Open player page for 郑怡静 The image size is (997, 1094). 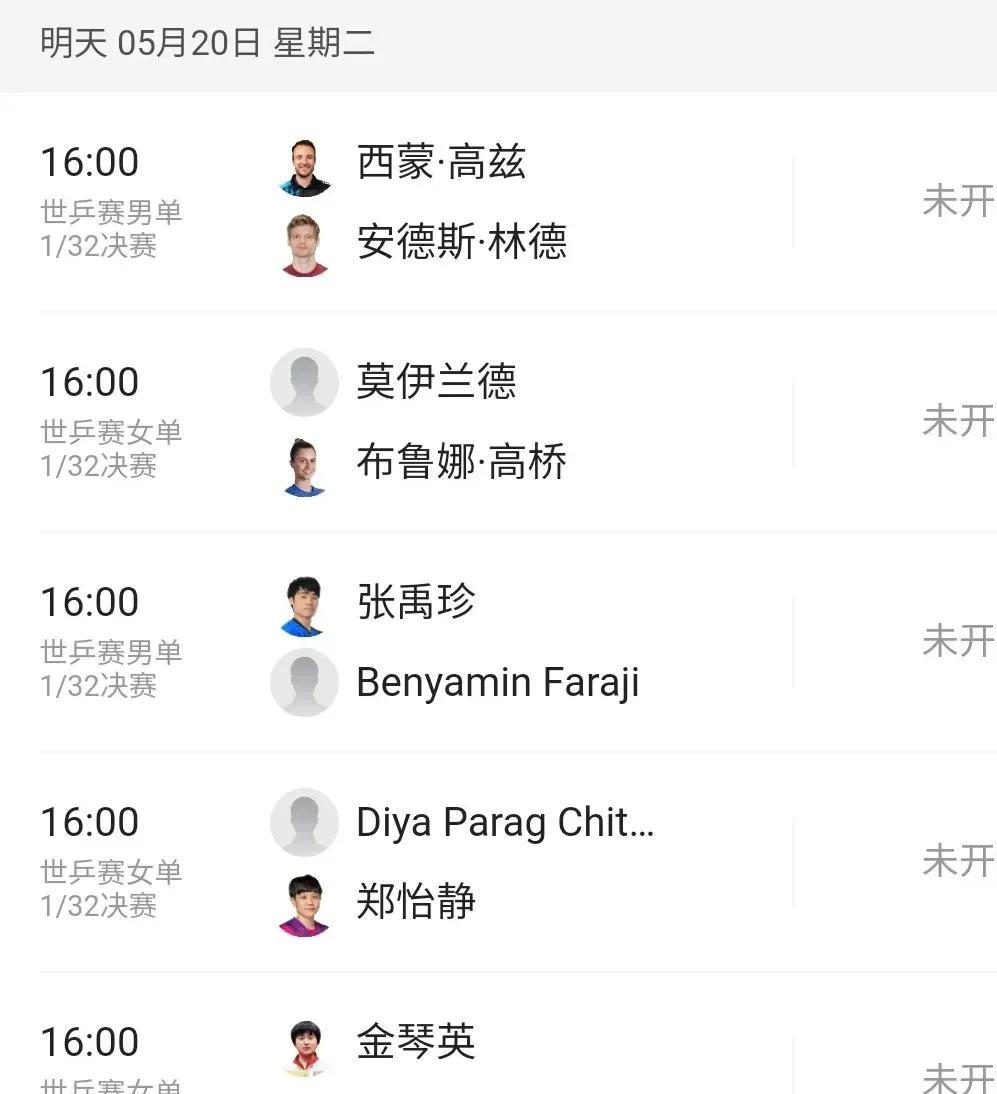(416, 902)
